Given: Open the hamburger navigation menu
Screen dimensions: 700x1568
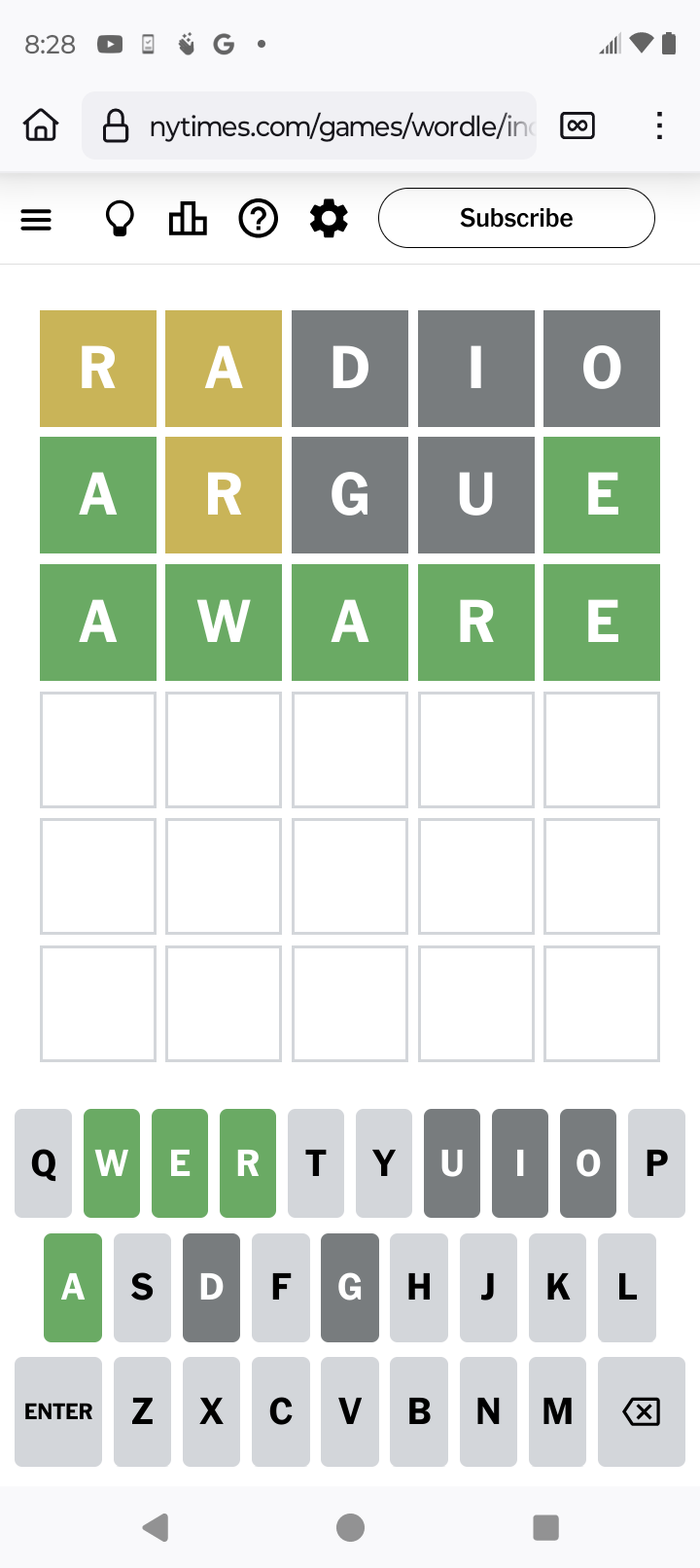Looking at the screenshot, I should pos(36,220).
